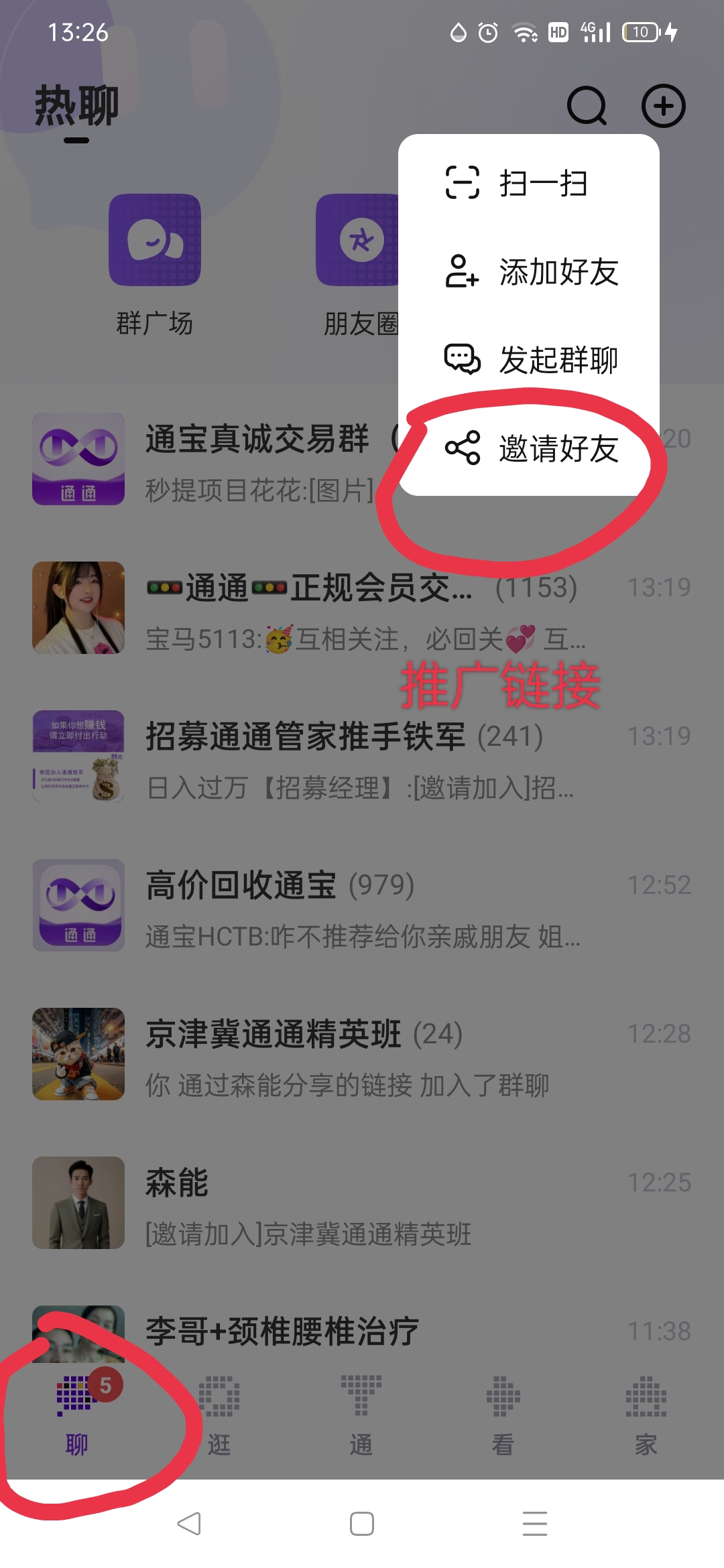Select 邀请好友 to invite friends
The image size is (724, 1568).
point(529,448)
